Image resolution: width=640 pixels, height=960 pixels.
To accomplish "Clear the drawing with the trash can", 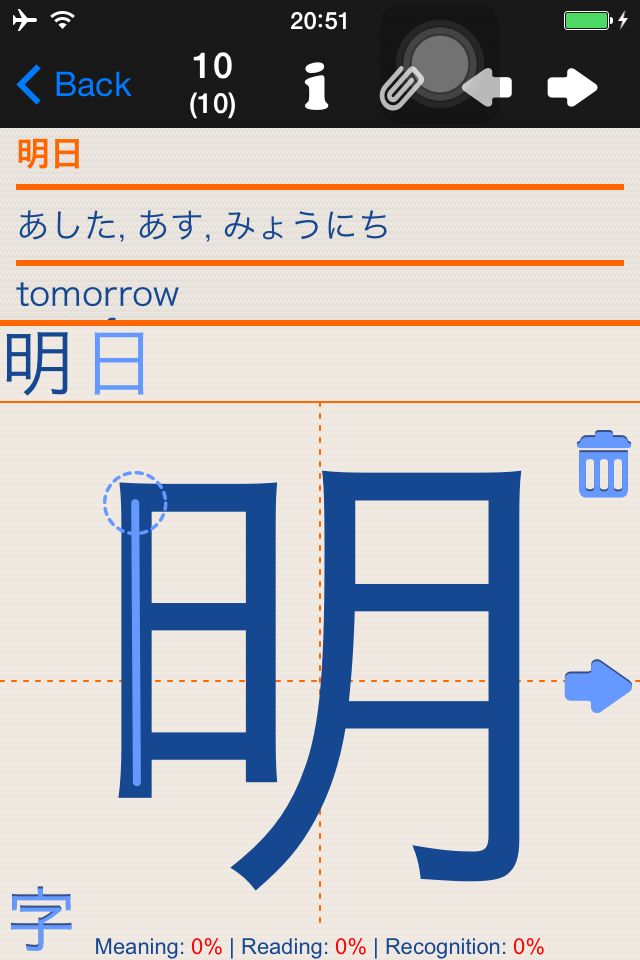I will pos(603,465).
